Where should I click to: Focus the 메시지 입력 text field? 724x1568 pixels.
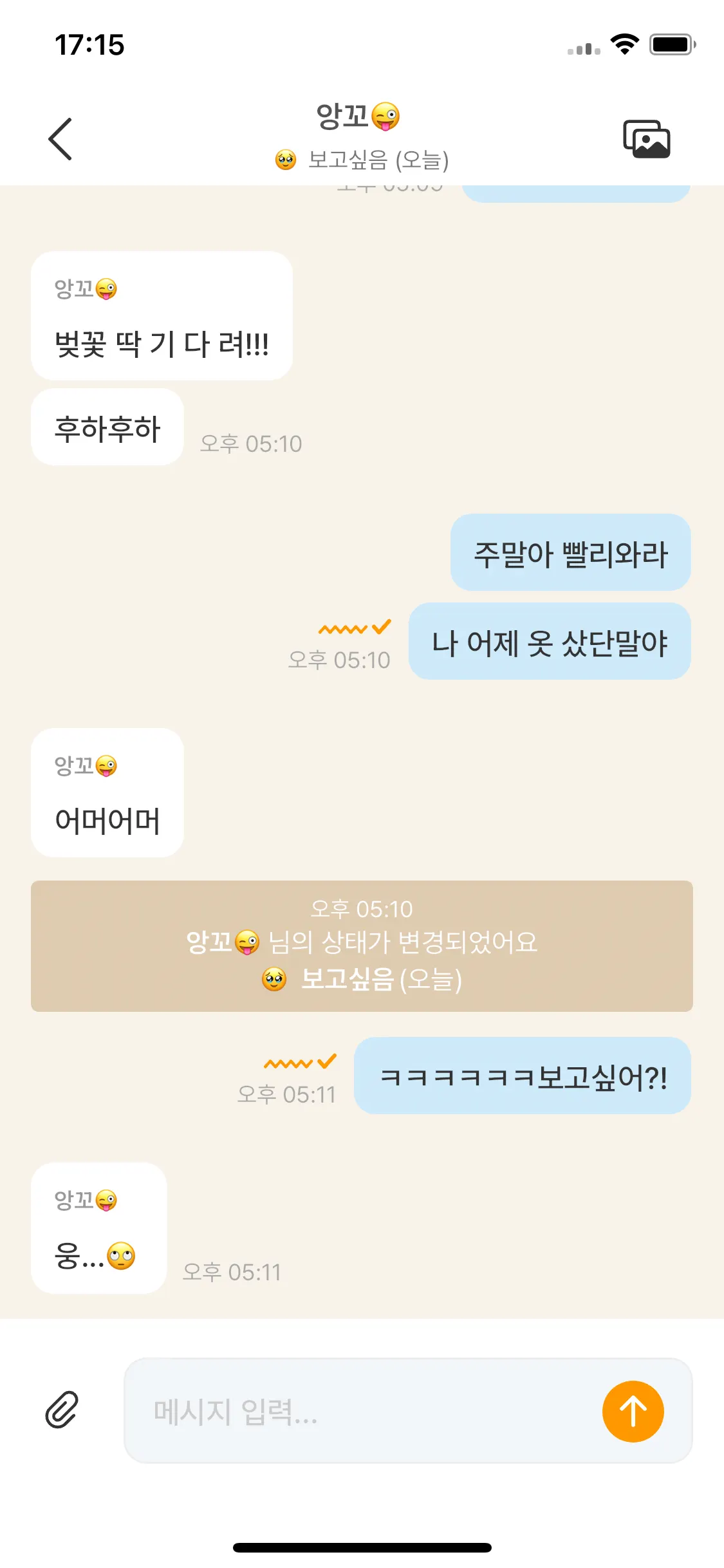point(360,1411)
